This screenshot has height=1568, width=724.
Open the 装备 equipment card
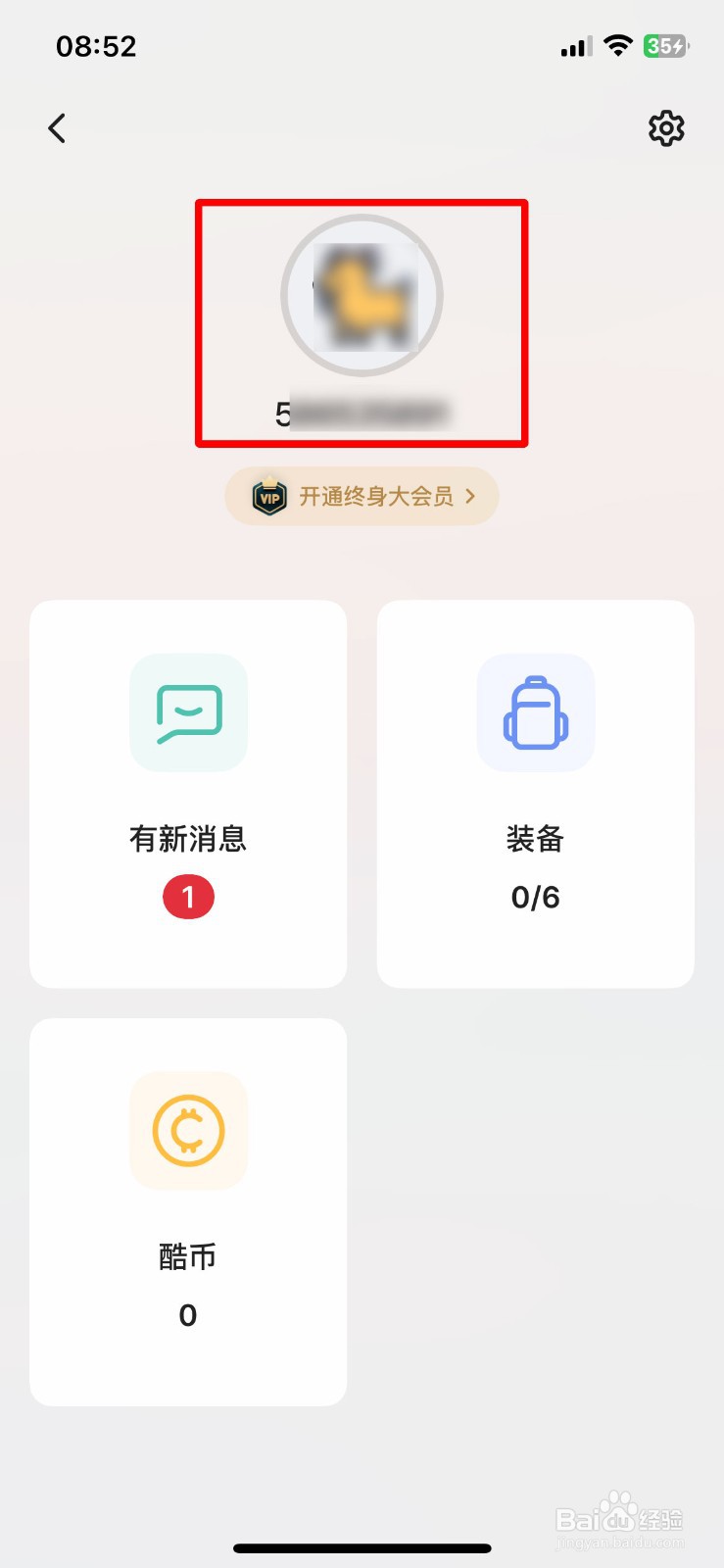pyautogui.click(x=535, y=794)
